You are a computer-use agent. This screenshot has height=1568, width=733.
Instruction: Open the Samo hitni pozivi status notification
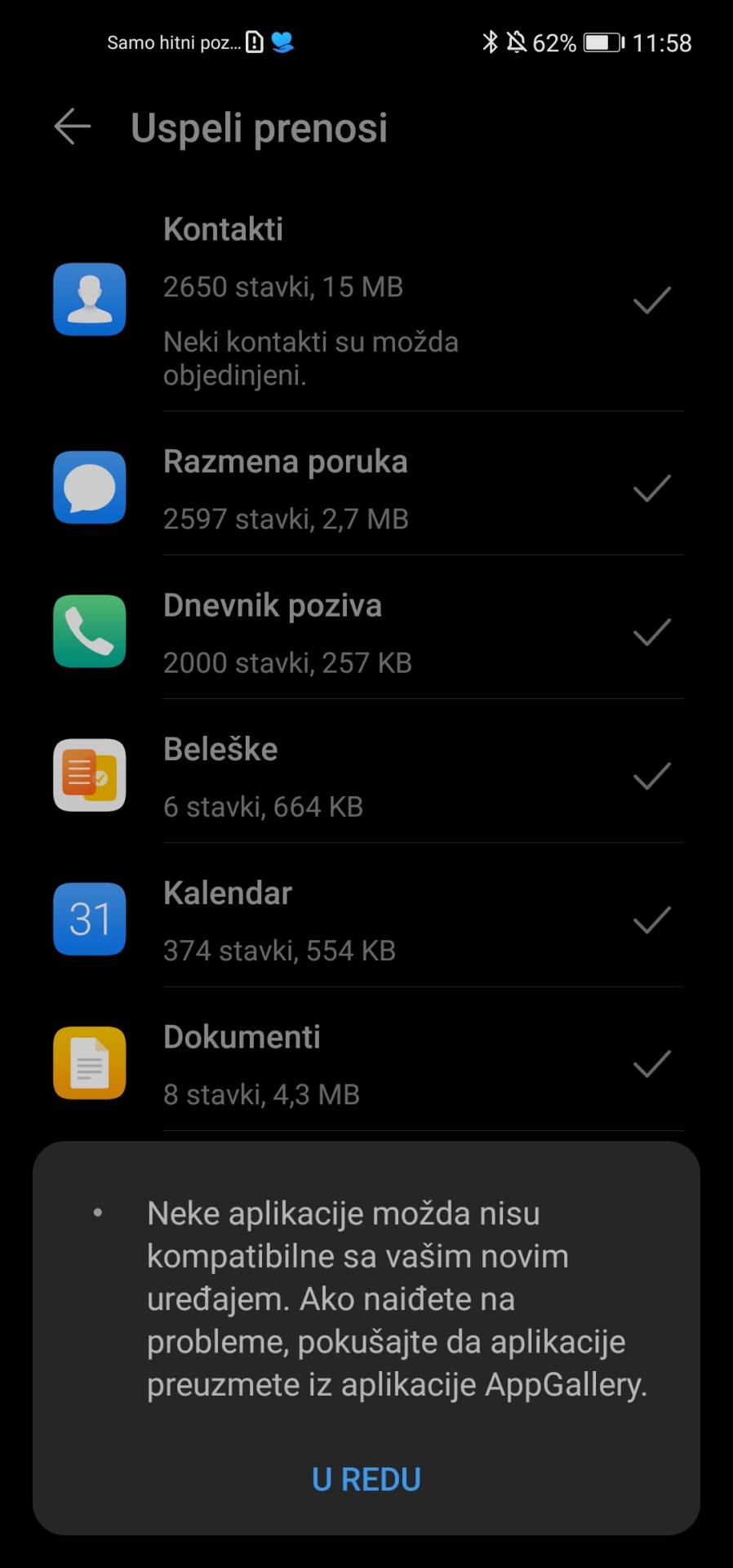click(x=173, y=42)
